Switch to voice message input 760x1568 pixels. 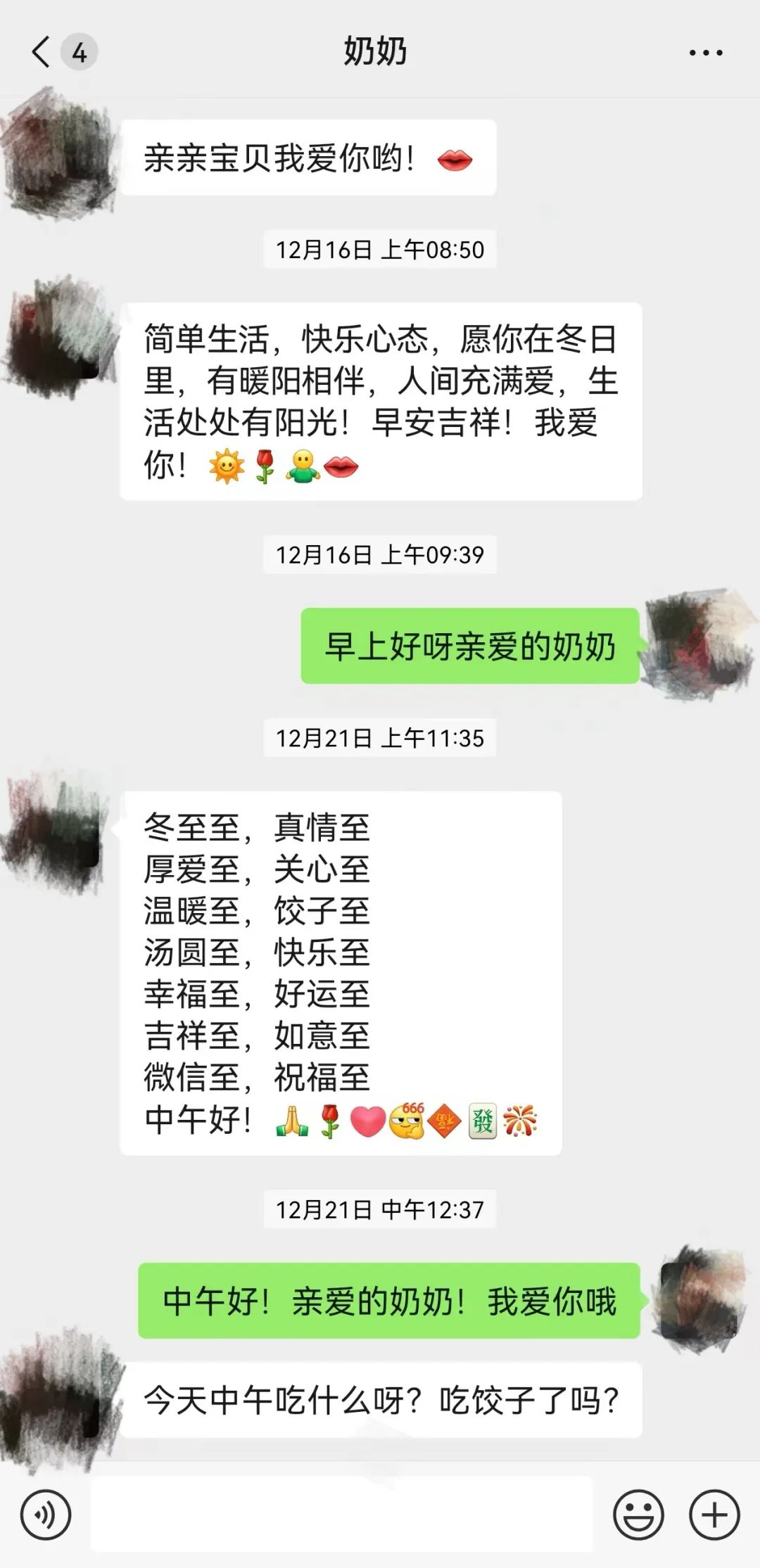pos(46,1515)
